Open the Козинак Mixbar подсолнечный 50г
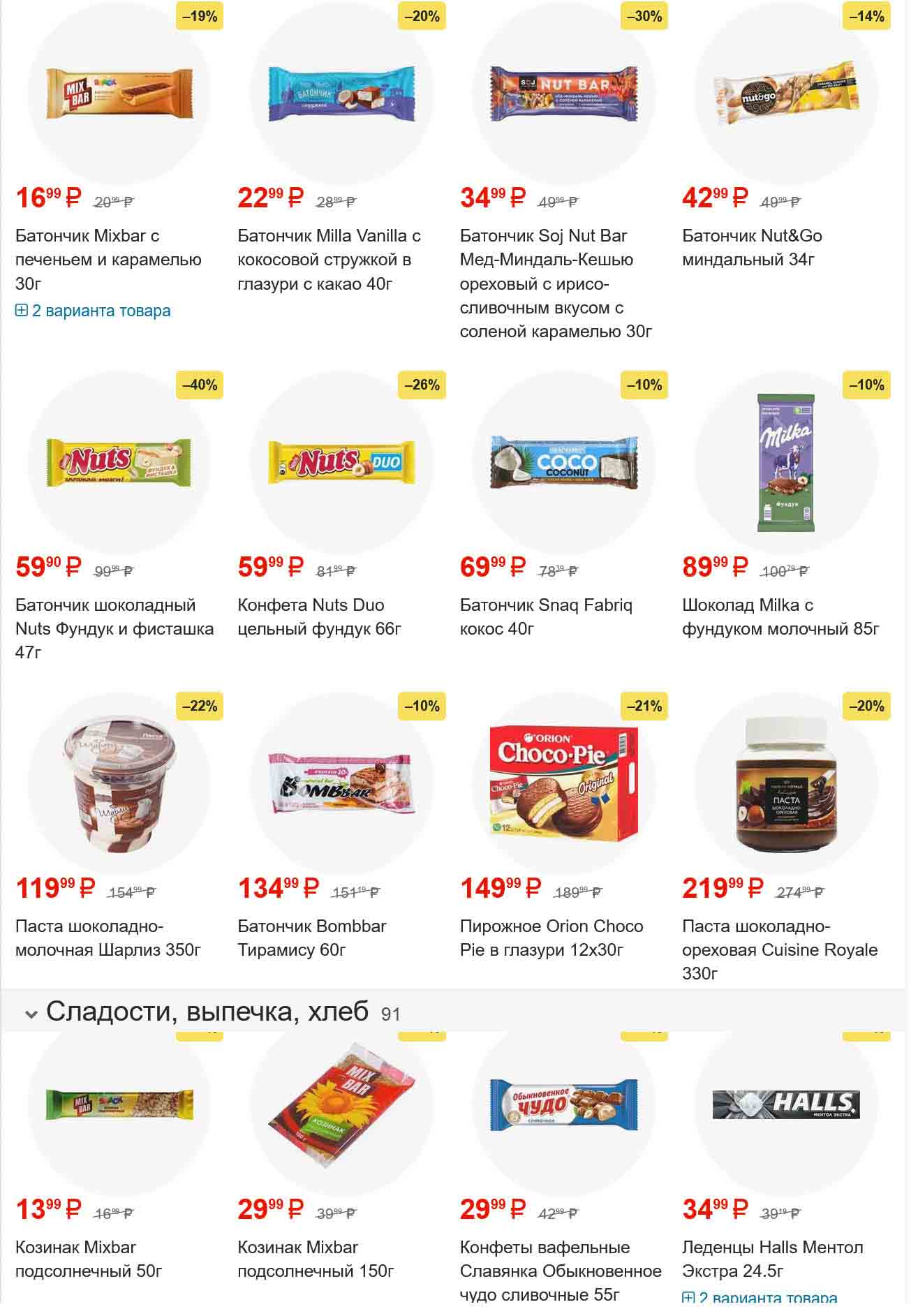 pyautogui.click(x=88, y=1259)
